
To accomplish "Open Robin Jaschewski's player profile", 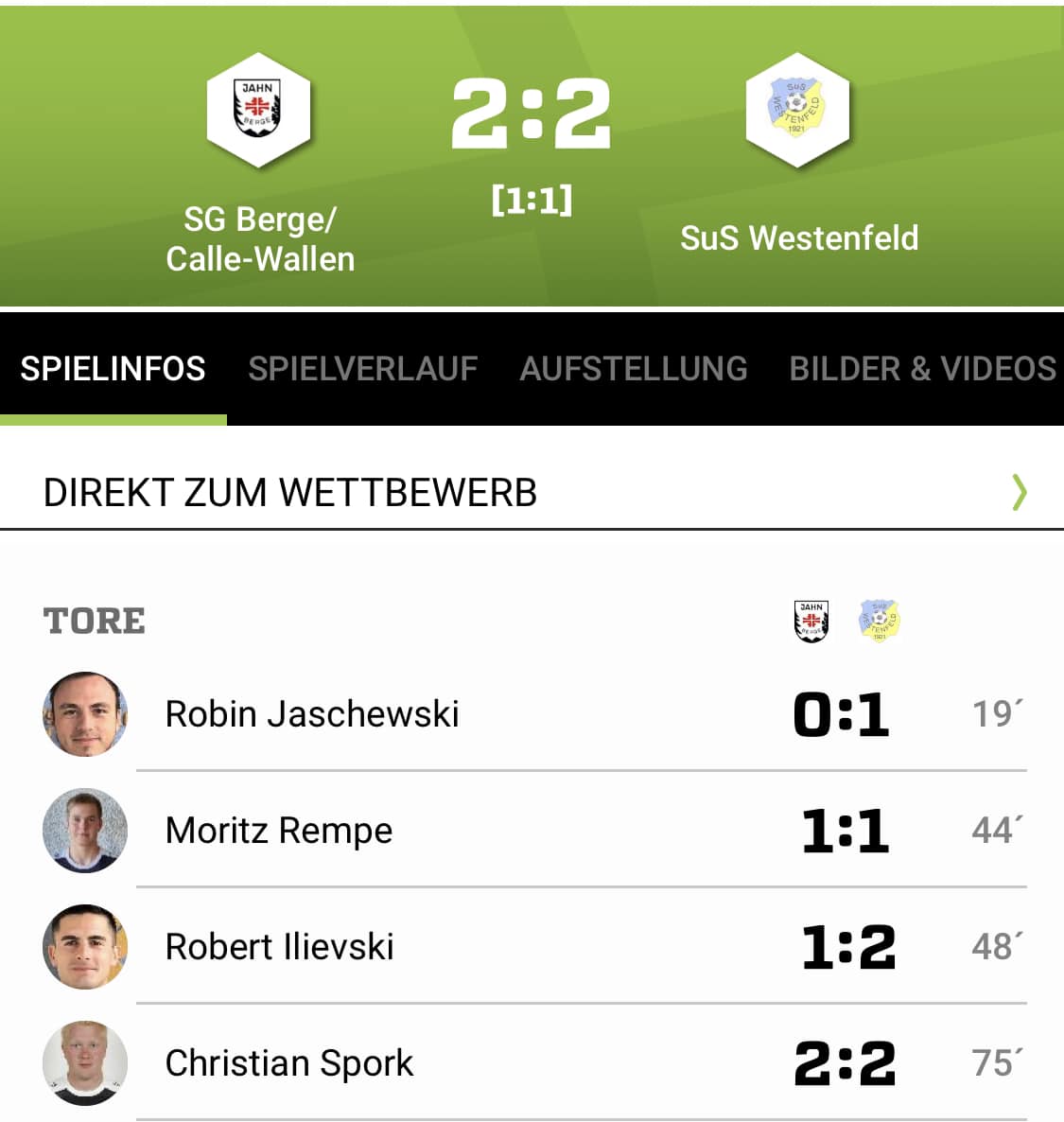I will (312, 714).
